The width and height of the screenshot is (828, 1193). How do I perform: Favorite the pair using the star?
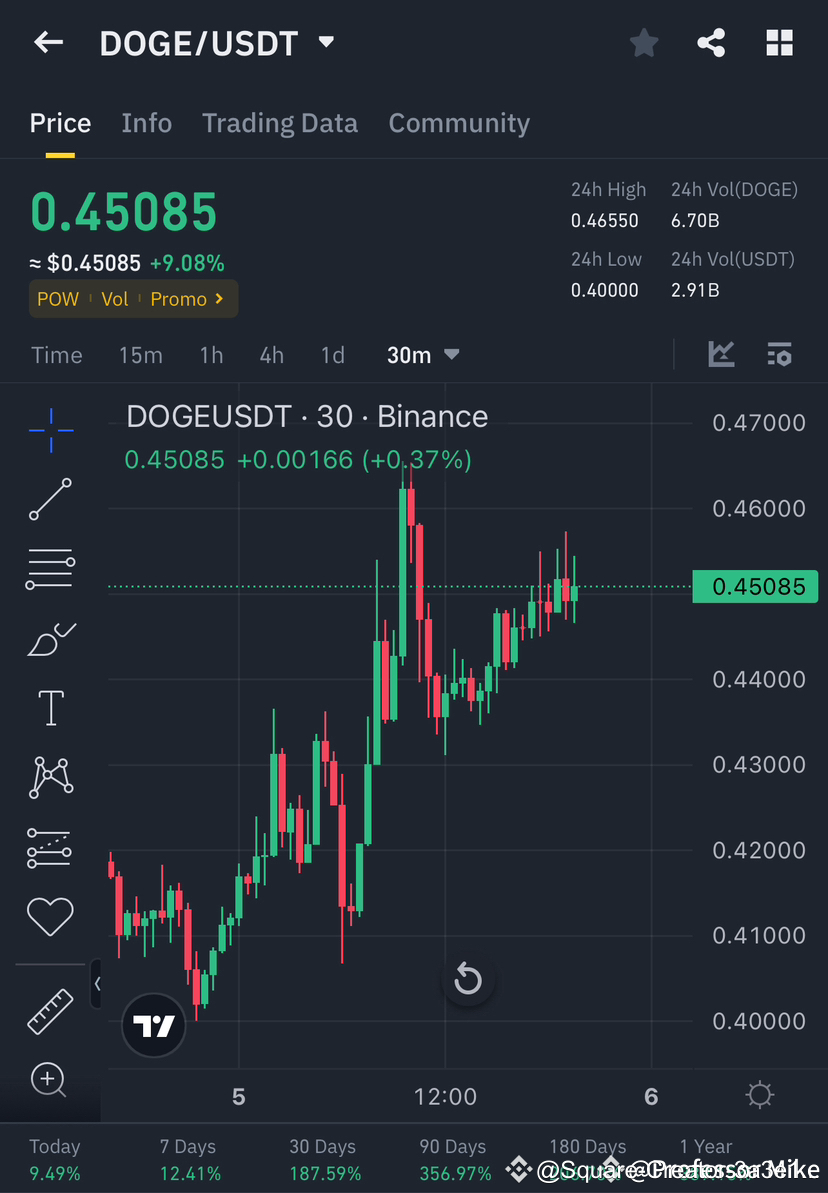pos(643,42)
